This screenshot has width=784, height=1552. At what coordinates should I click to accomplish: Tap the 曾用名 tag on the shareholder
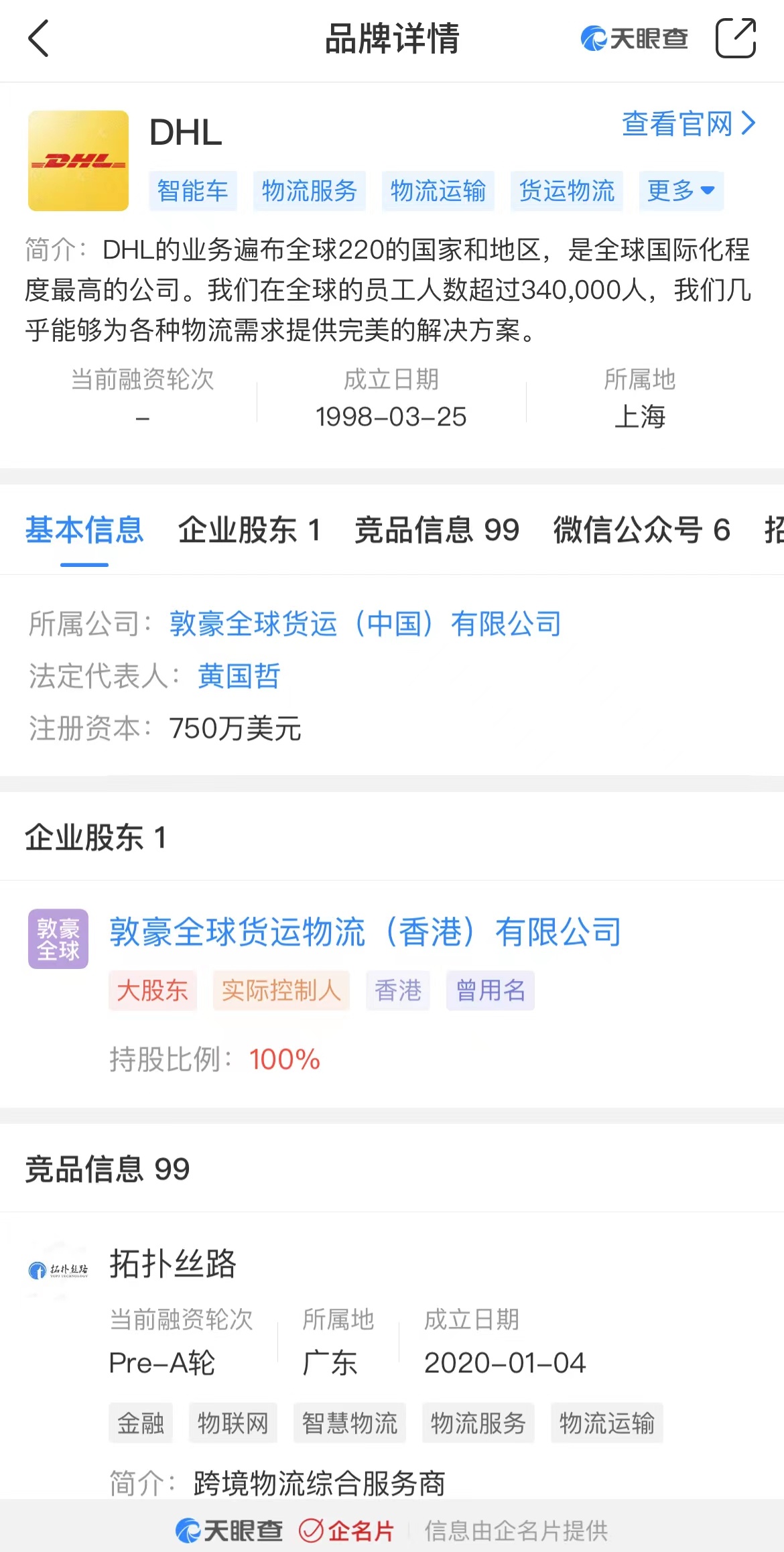(491, 990)
